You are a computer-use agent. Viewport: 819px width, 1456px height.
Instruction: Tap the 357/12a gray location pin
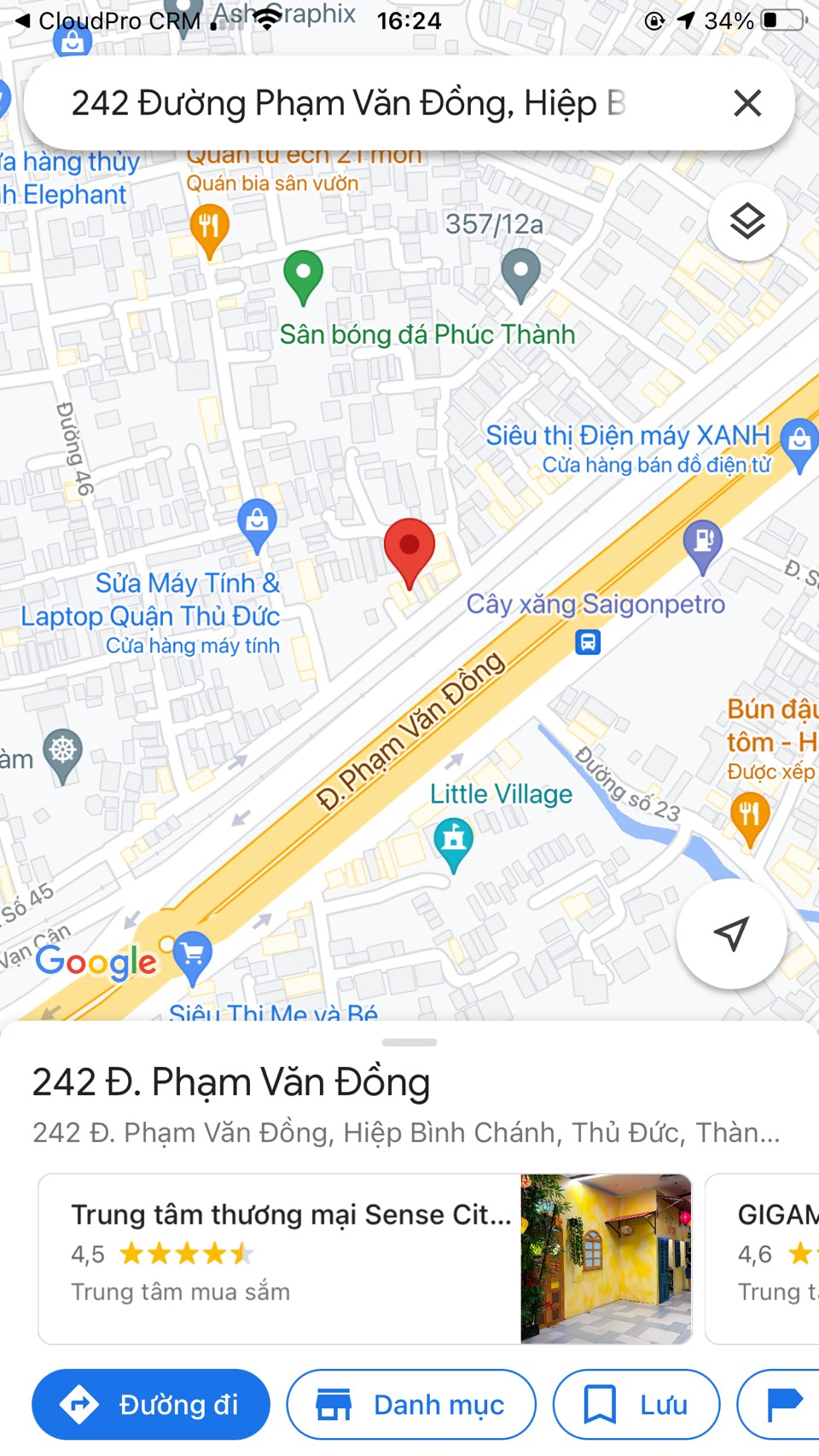(520, 273)
